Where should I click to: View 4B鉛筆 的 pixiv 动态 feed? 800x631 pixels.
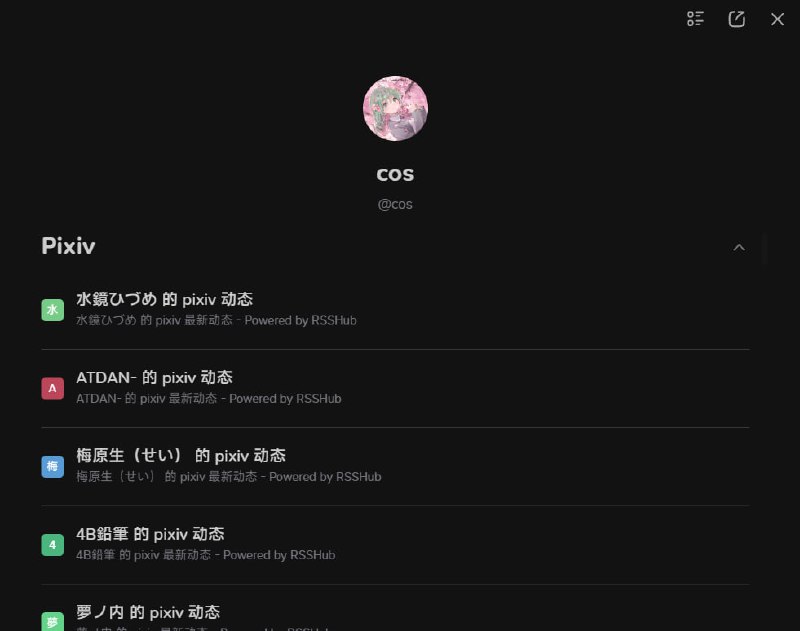[x=150, y=533]
